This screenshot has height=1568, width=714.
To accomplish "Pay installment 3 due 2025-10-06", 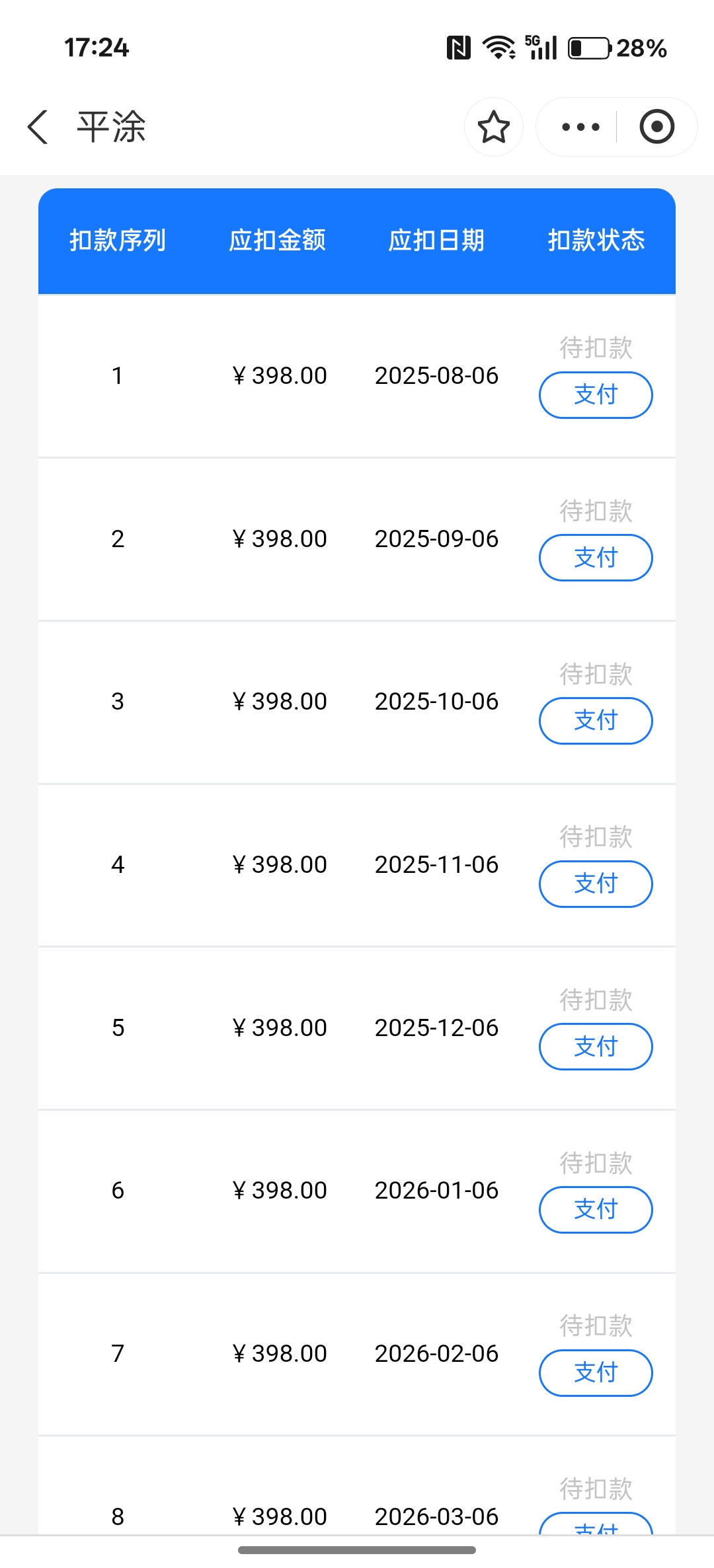I will (596, 721).
